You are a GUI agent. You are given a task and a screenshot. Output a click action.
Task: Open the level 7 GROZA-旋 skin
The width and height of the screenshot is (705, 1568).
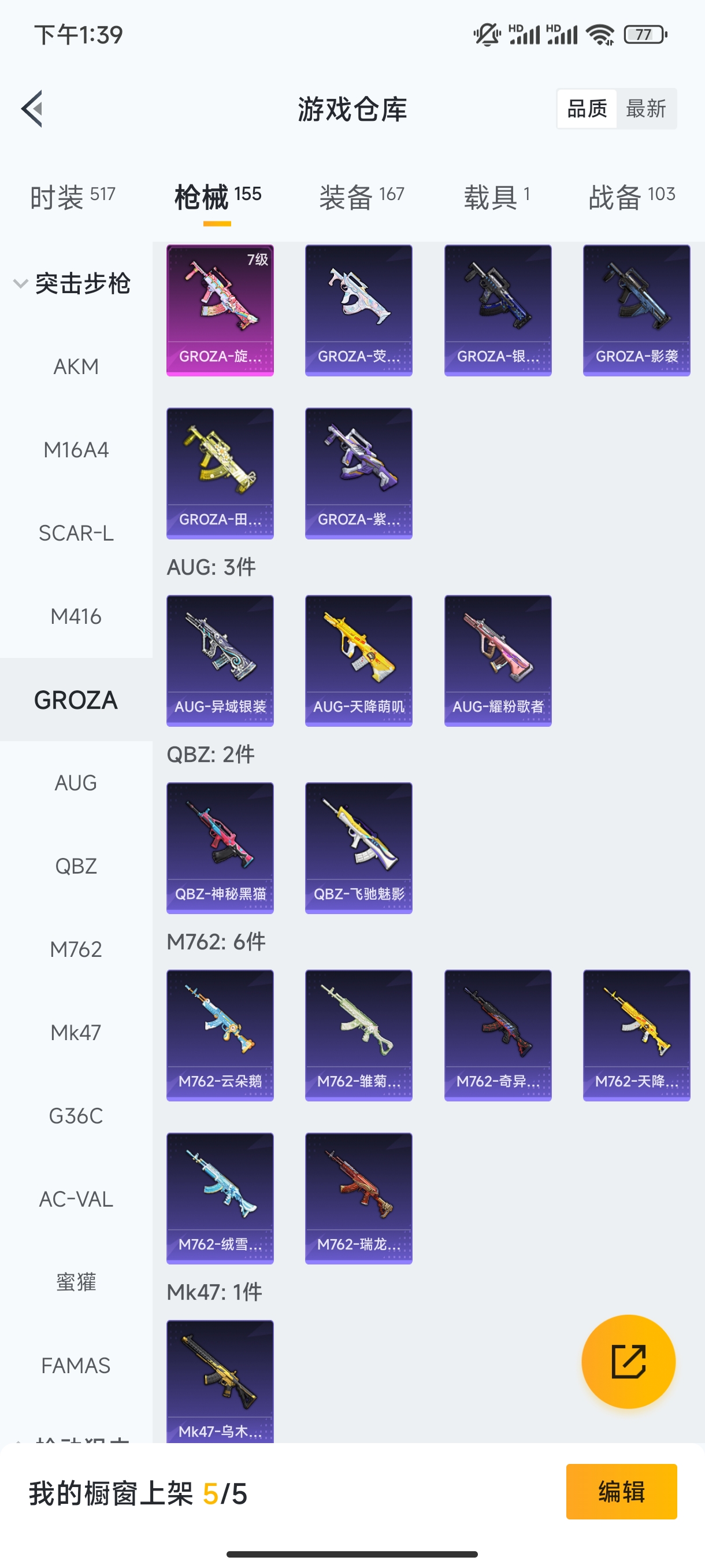click(220, 310)
